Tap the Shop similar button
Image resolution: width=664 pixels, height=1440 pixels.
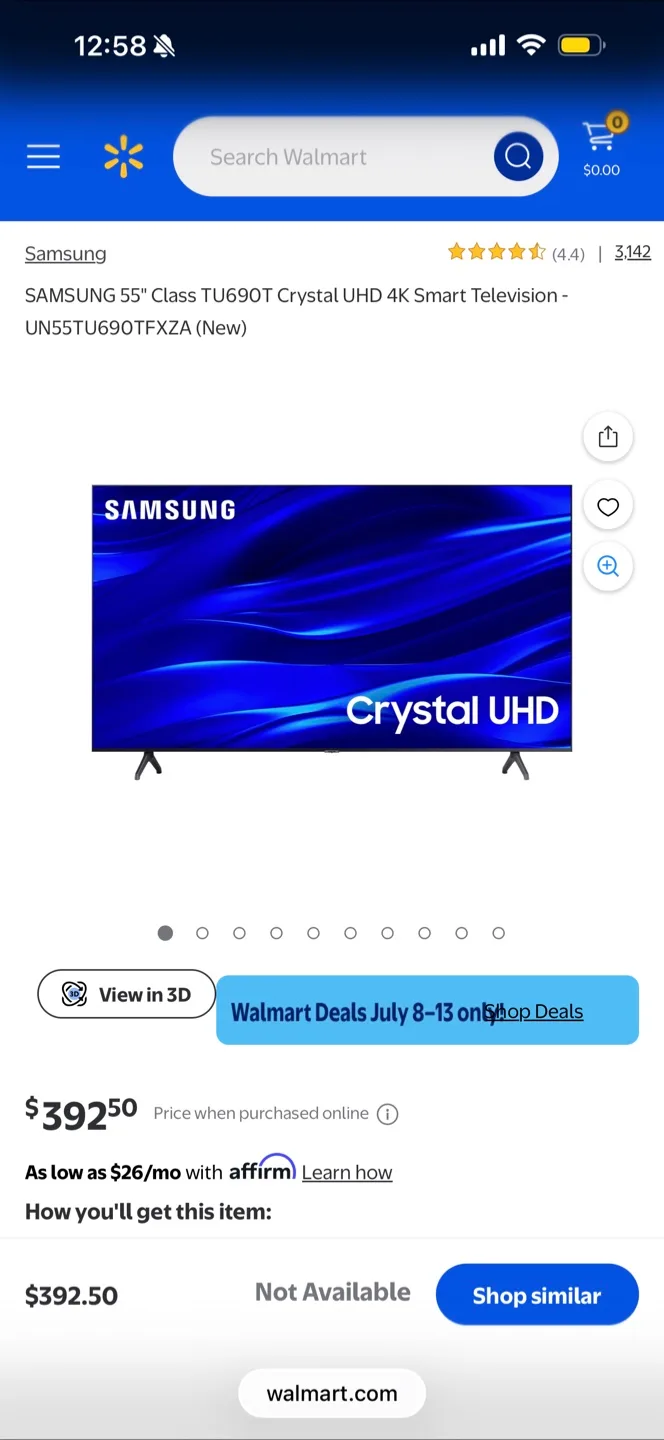point(536,1295)
